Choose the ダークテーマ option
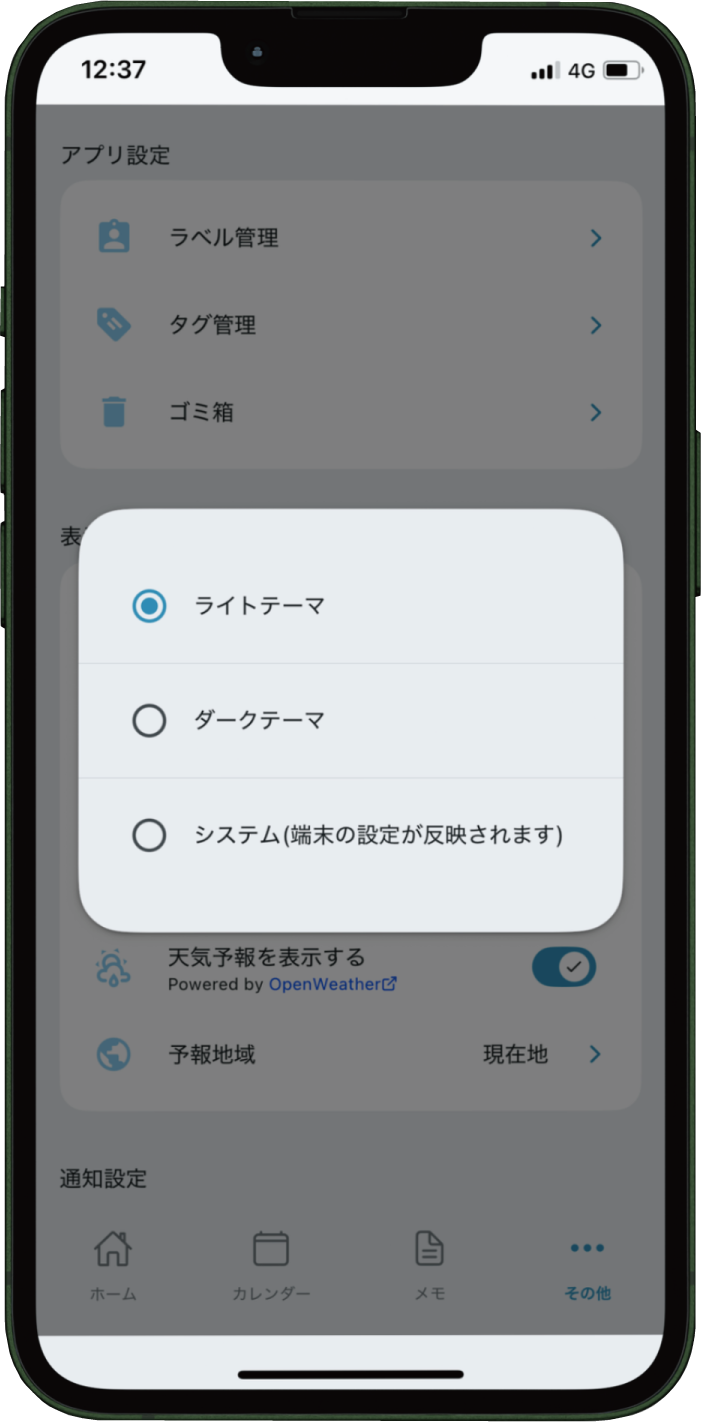 click(150, 720)
